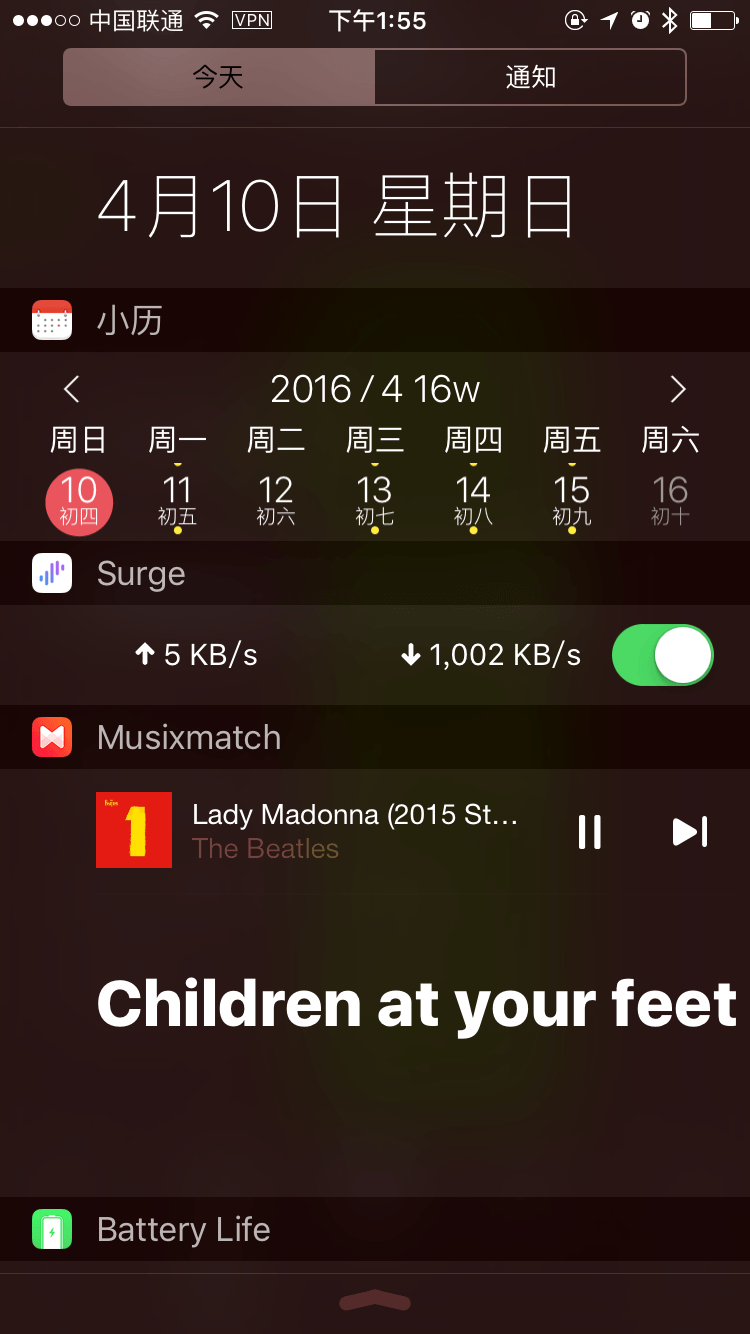Select the 今天 tab

pos(219,78)
